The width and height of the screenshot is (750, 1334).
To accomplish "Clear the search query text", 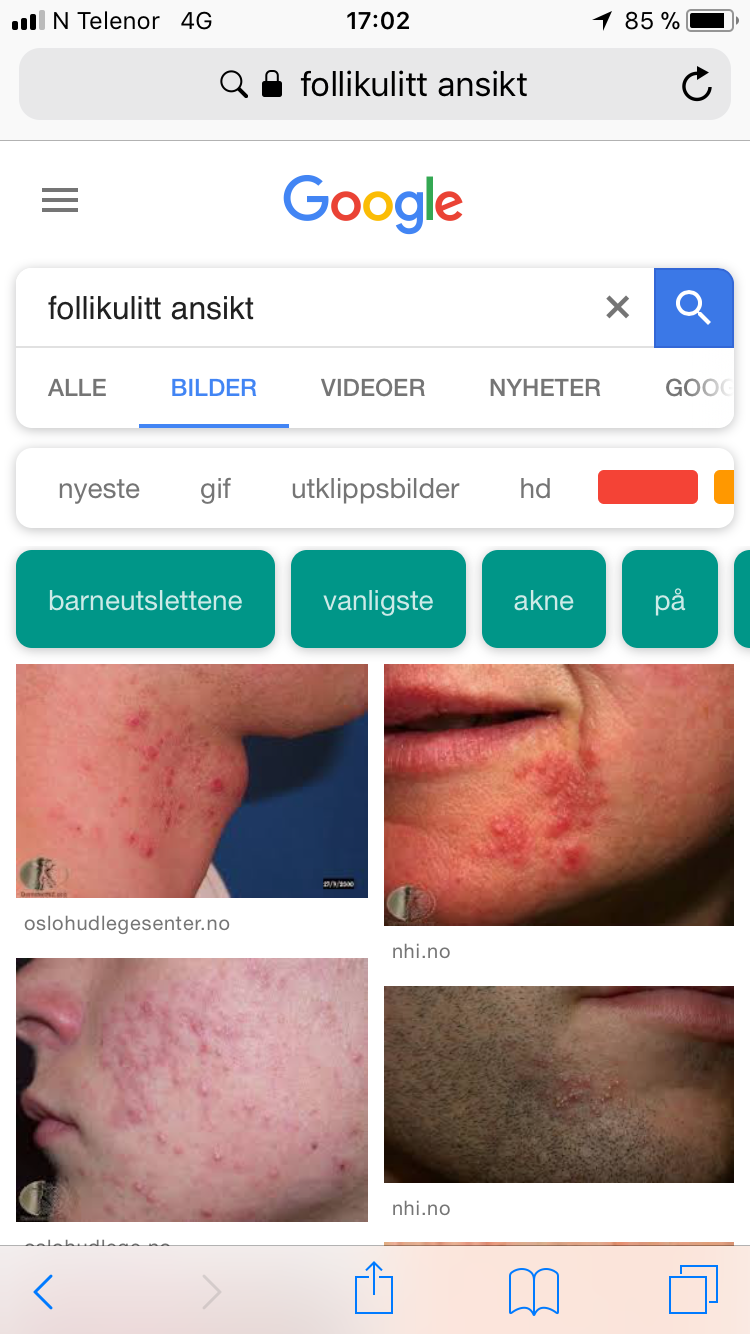I will [618, 308].
